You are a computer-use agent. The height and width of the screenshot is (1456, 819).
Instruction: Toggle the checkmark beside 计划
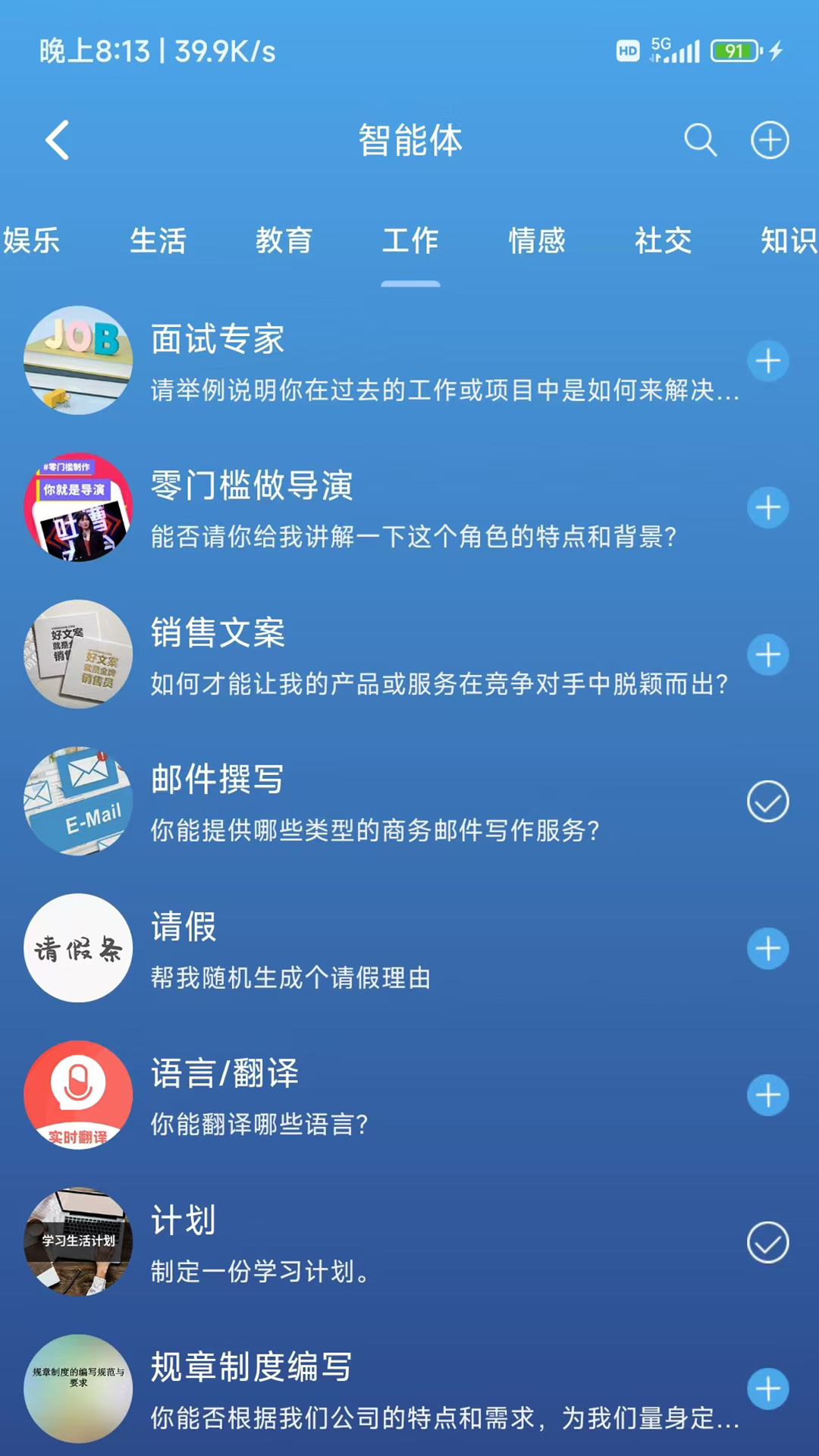click(x=769, y=1242)
